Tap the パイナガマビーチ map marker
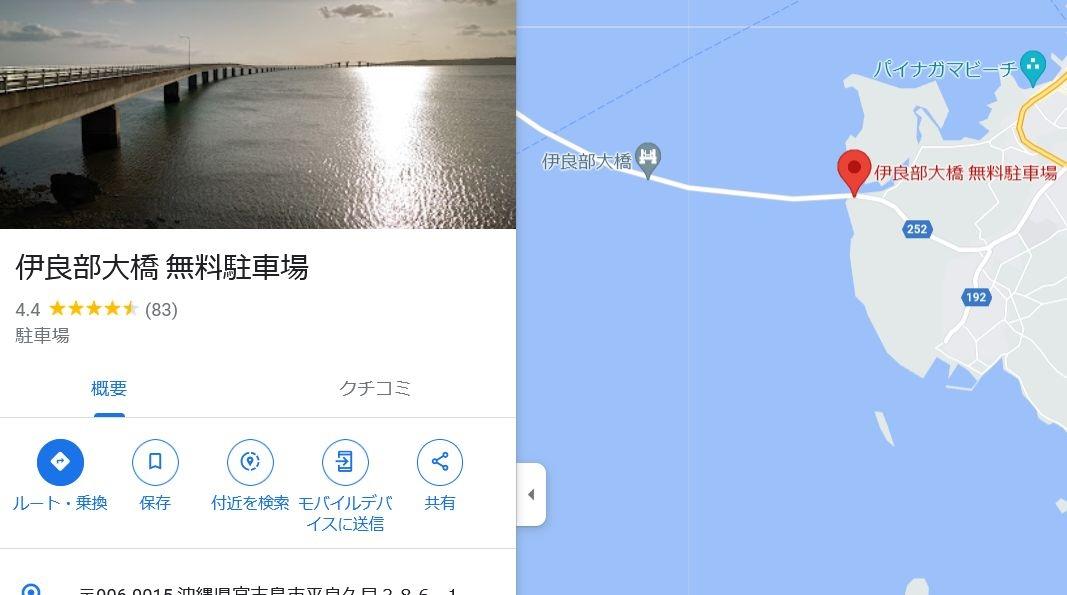Viewport: 1067px width, 595px height. (x=1032, y=67)
